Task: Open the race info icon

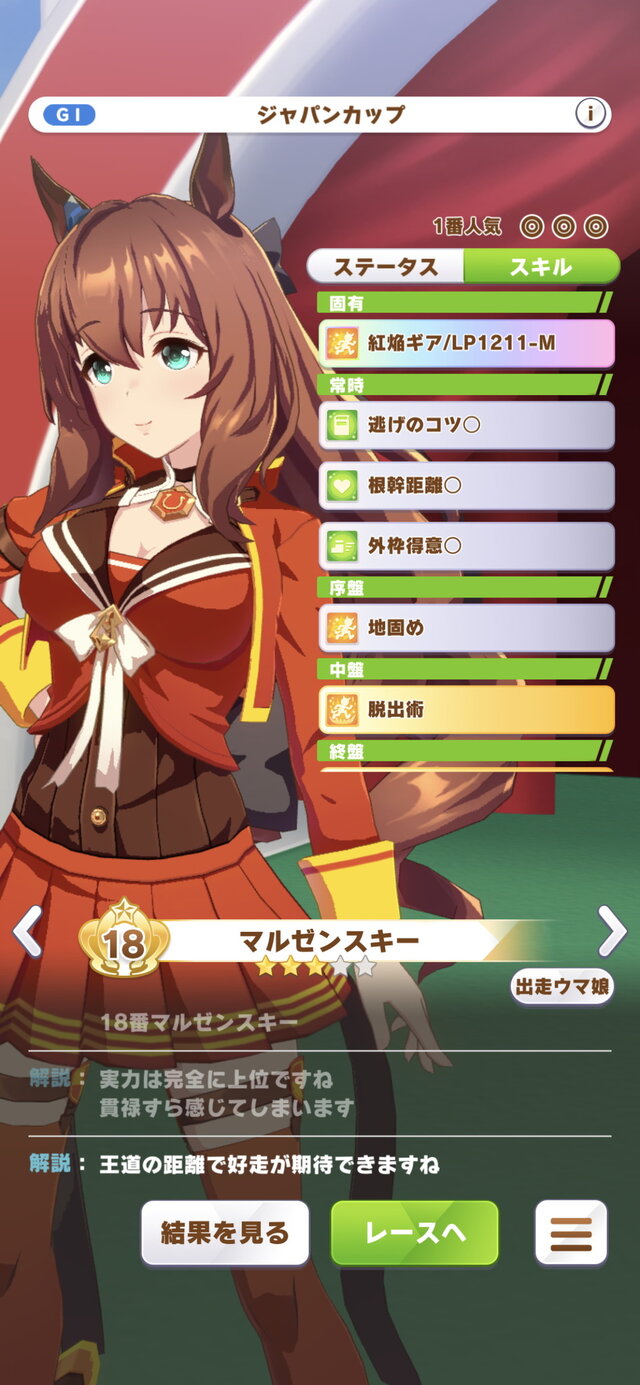Action: pyautogui.click(x=591, y=115)
